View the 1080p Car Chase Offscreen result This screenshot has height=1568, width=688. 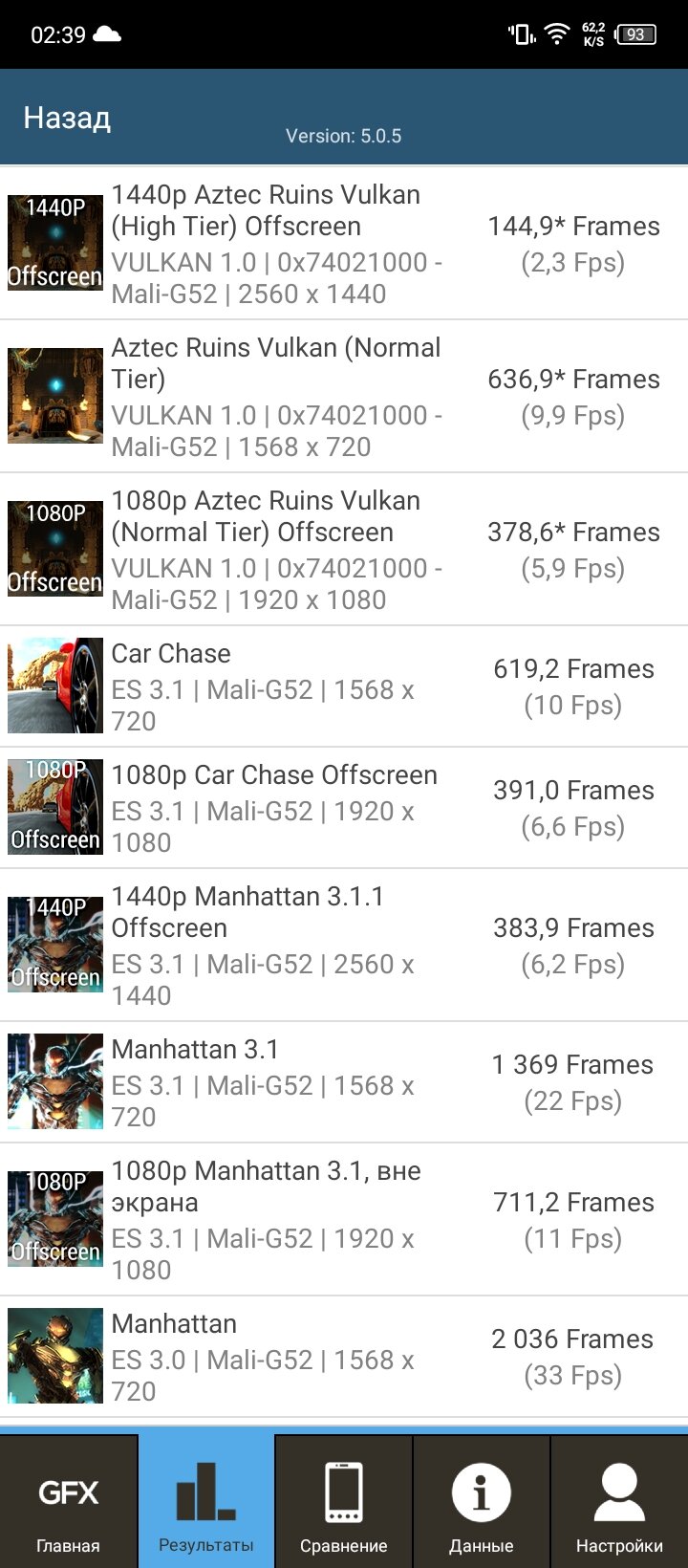pos(344,808)
